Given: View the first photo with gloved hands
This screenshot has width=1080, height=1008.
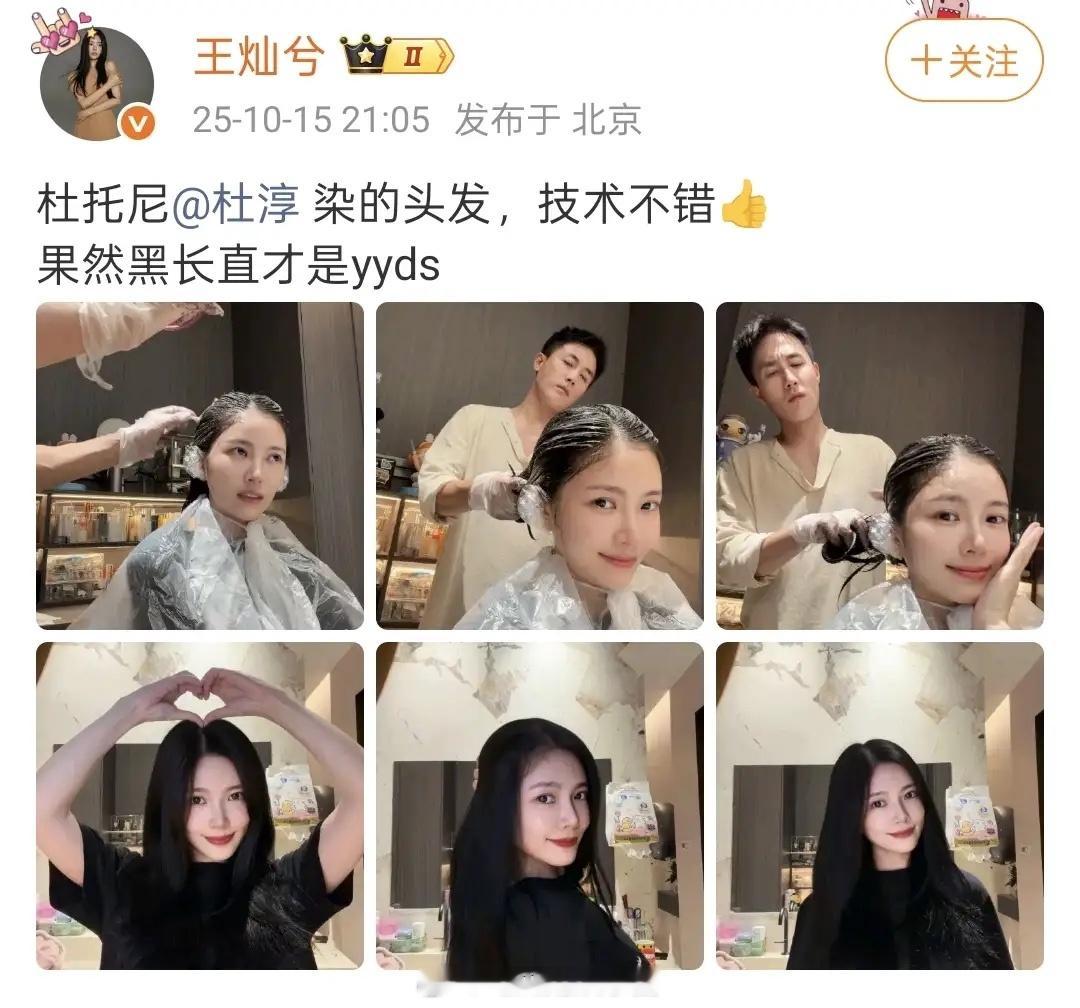Looking at the screenshot, I should 200,466.
